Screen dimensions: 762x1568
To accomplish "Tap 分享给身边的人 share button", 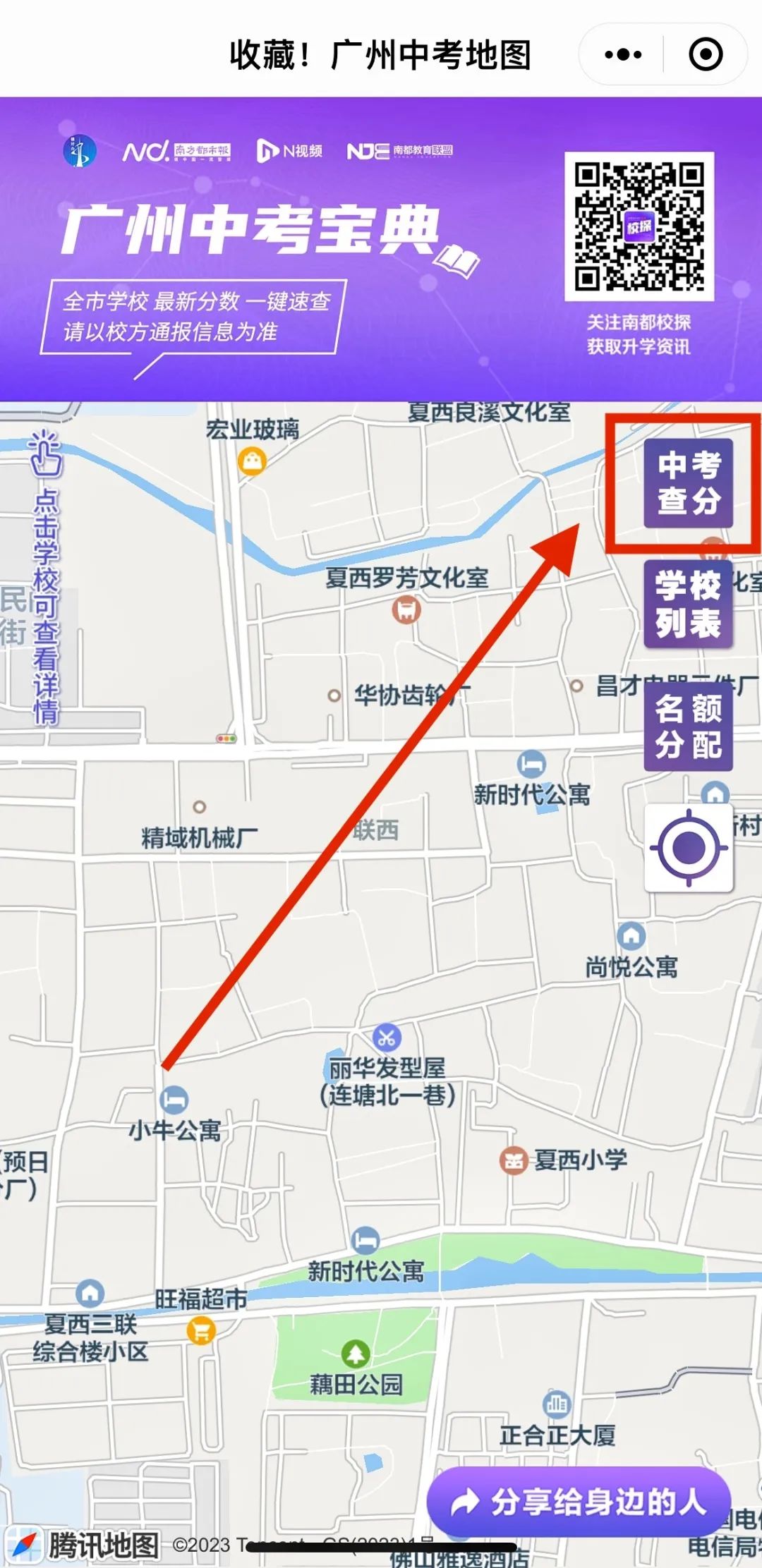I will pyautogui.click(x=579, y=1502).
